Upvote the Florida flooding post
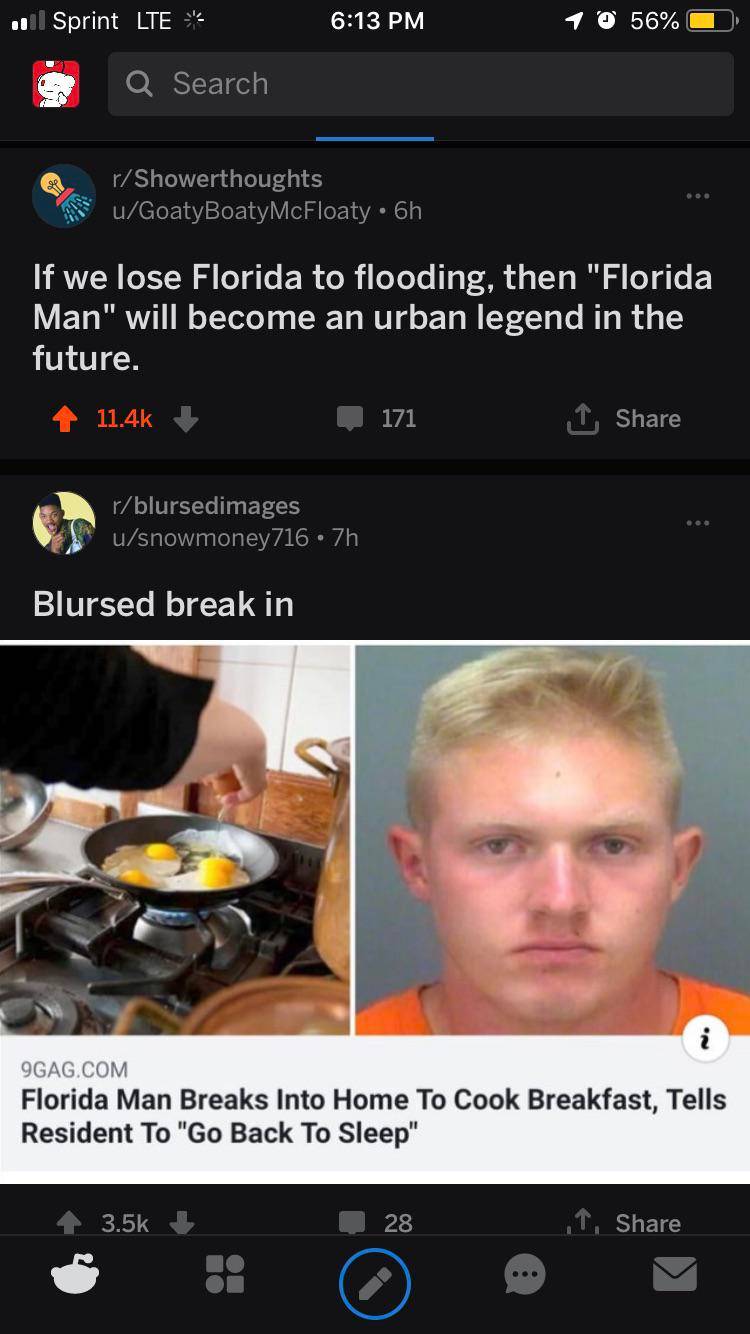Viewport: 750px width, 1334px height. click(65, 419)
